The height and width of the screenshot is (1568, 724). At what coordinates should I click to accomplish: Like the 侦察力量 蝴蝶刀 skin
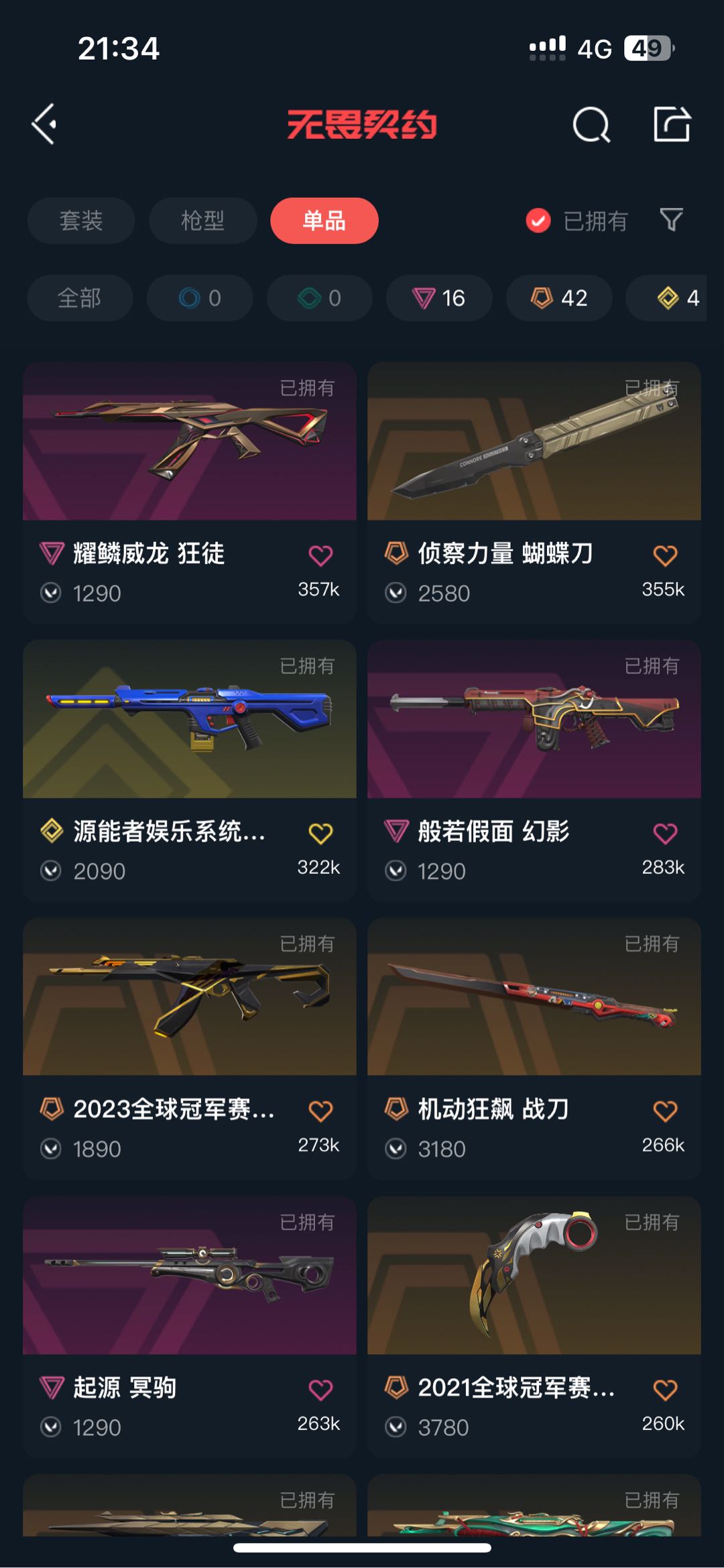(664, 555)
